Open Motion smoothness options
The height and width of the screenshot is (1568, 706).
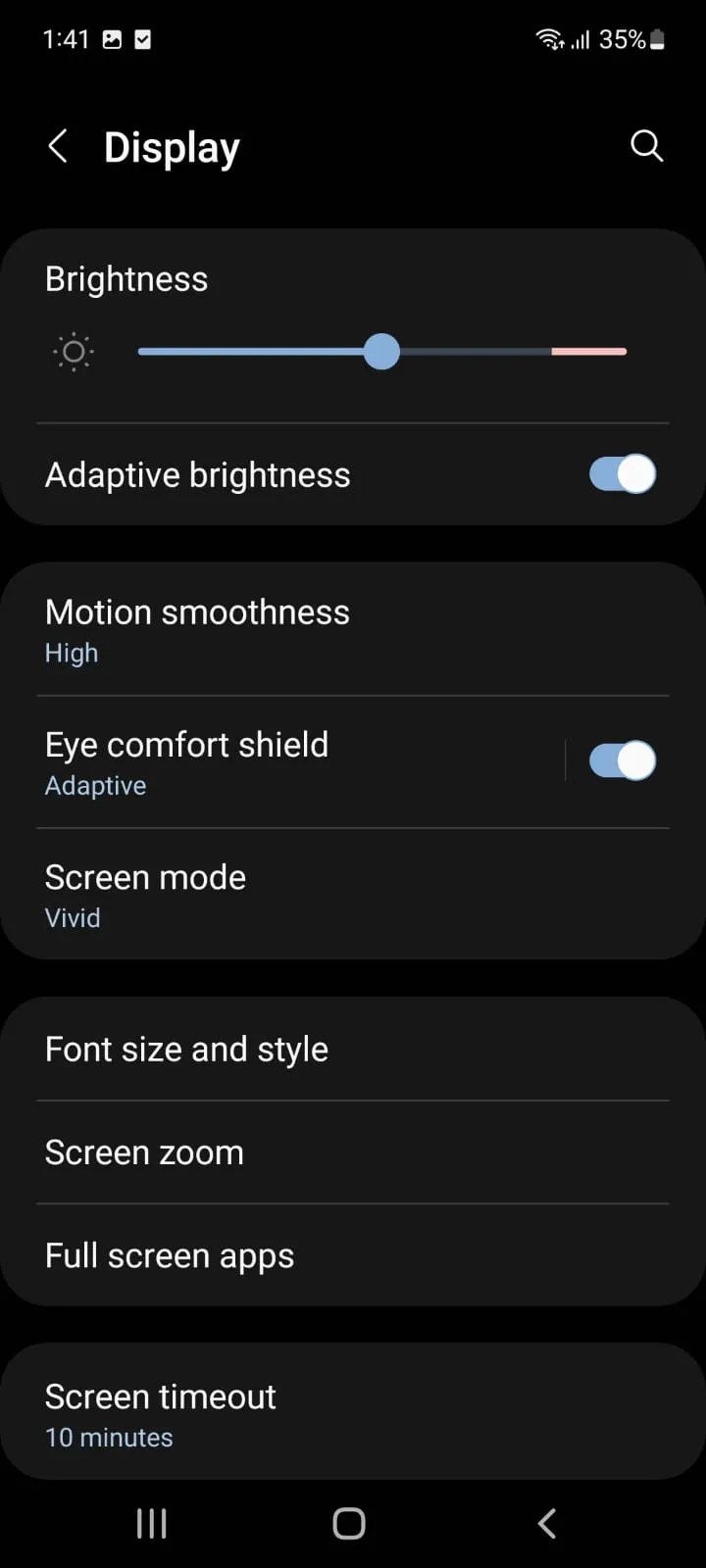tap(197, 627)
